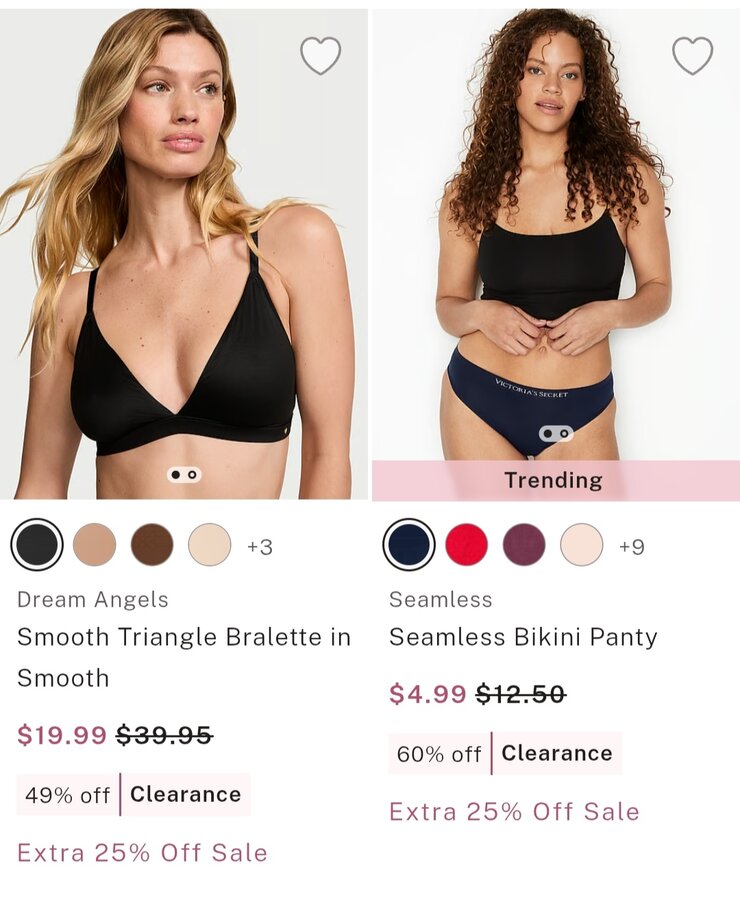The height and width of the screenshot is (900, 740).
Task: Open Smooth Triangle Bralette in Smooth title
Action: [x=184, y=657]
